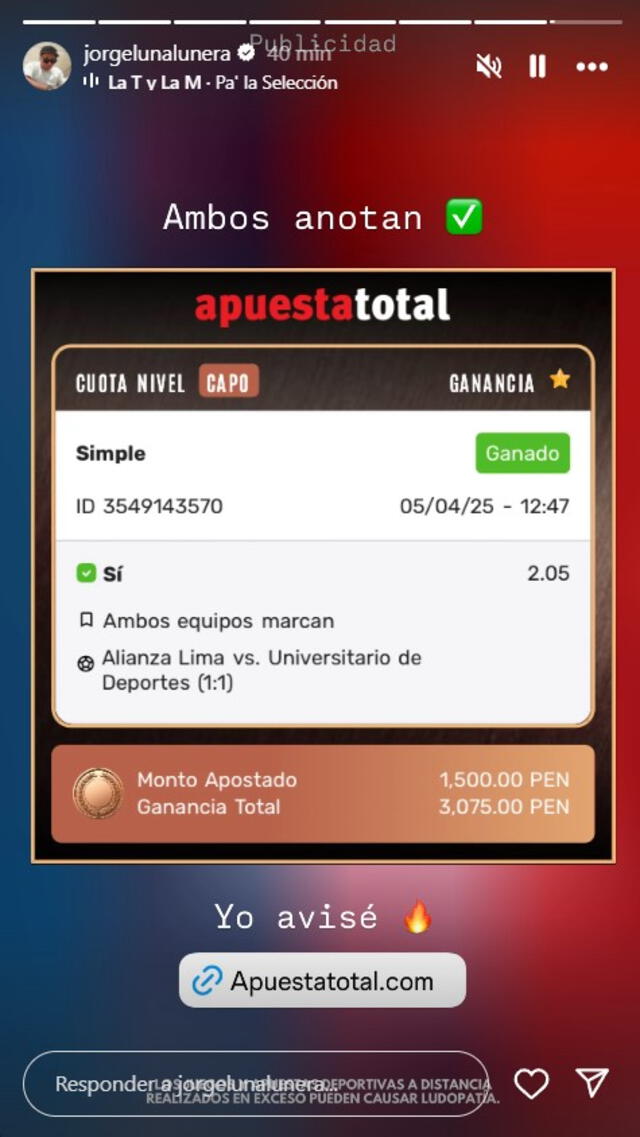
Task: Share the story via paper plane icon
Action: [x=592, y=1083]
